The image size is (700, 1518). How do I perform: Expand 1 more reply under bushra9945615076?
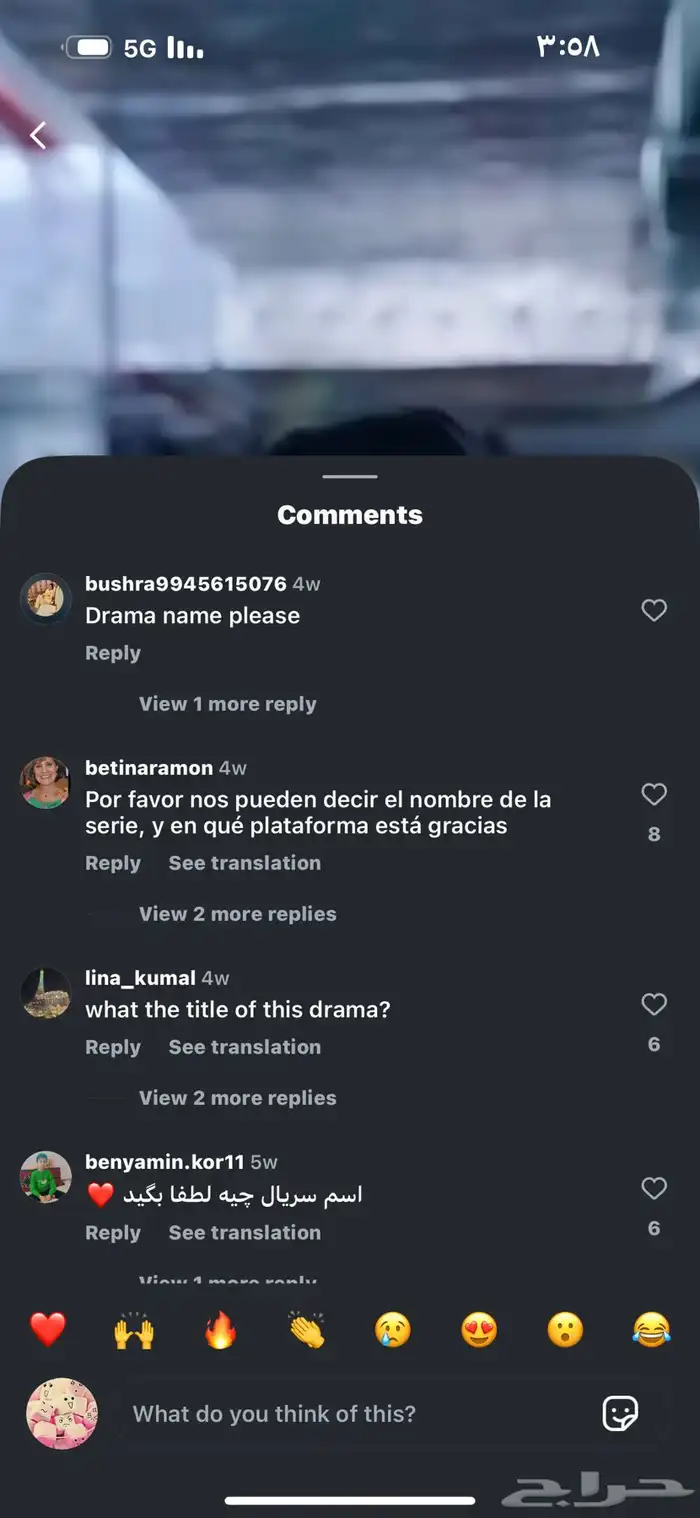pyautogui.click(x=227, y=704)
